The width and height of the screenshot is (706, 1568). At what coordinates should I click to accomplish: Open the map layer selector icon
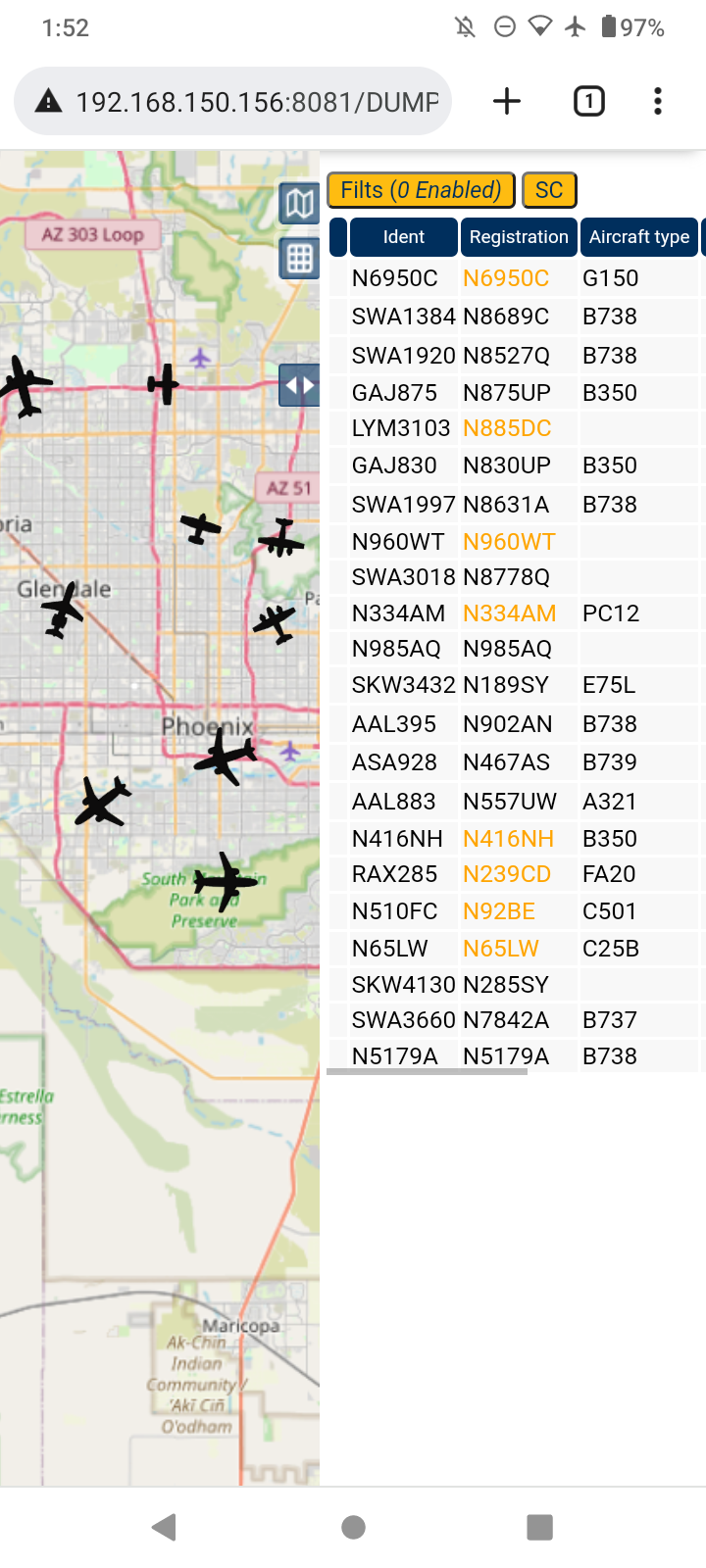[x=299, y=204]
